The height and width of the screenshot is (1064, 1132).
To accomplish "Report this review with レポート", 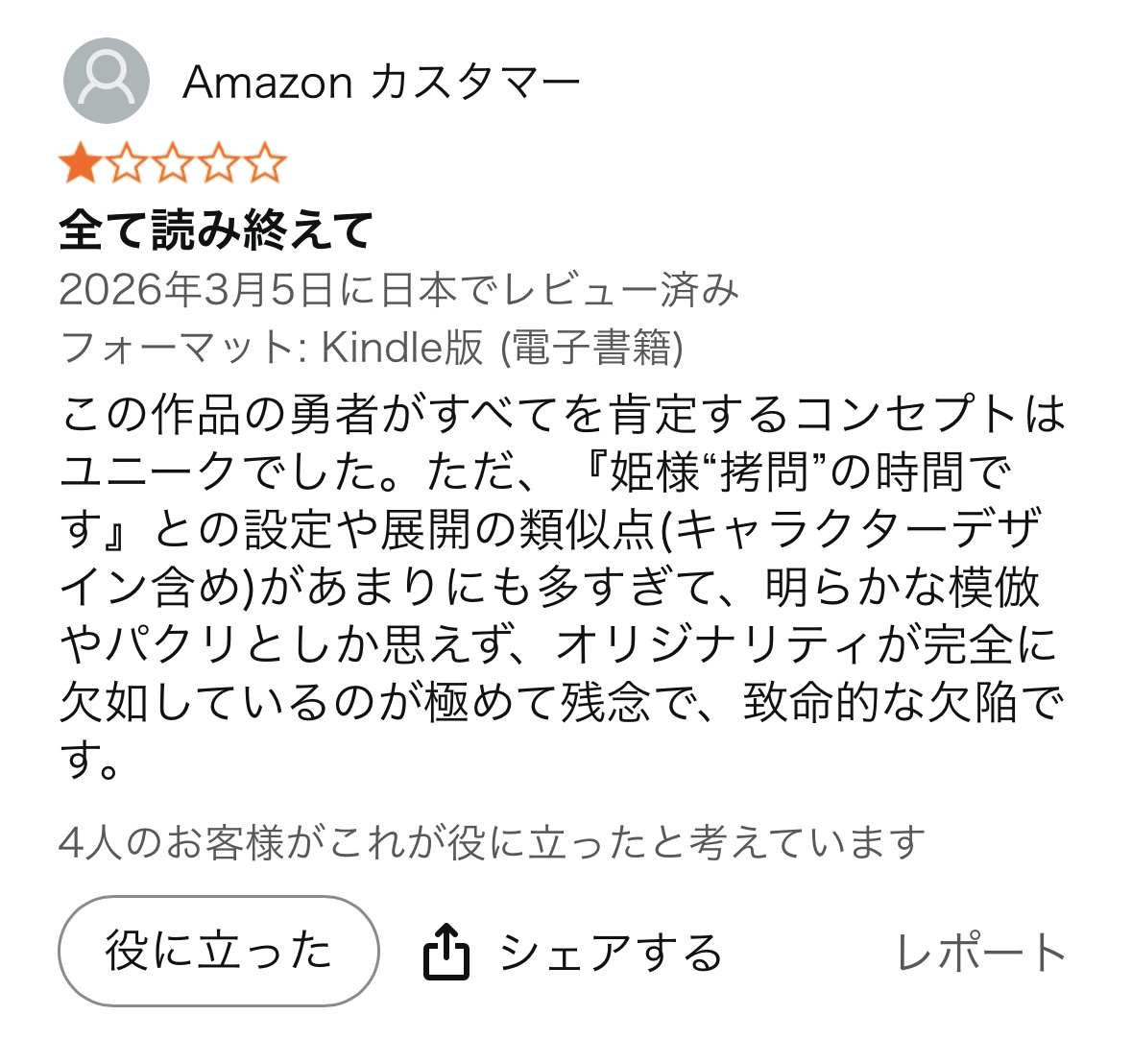I will click(980, 952).
